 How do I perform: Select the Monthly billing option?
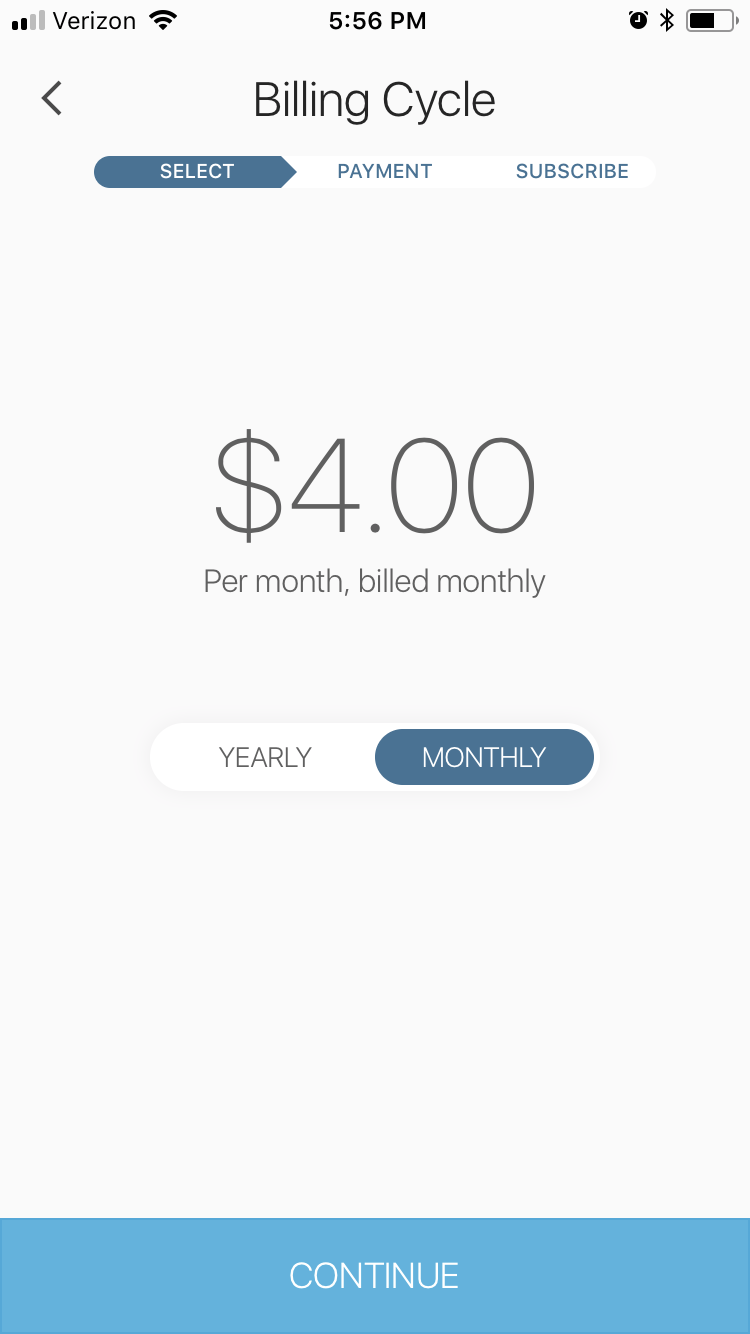[484, 757]
